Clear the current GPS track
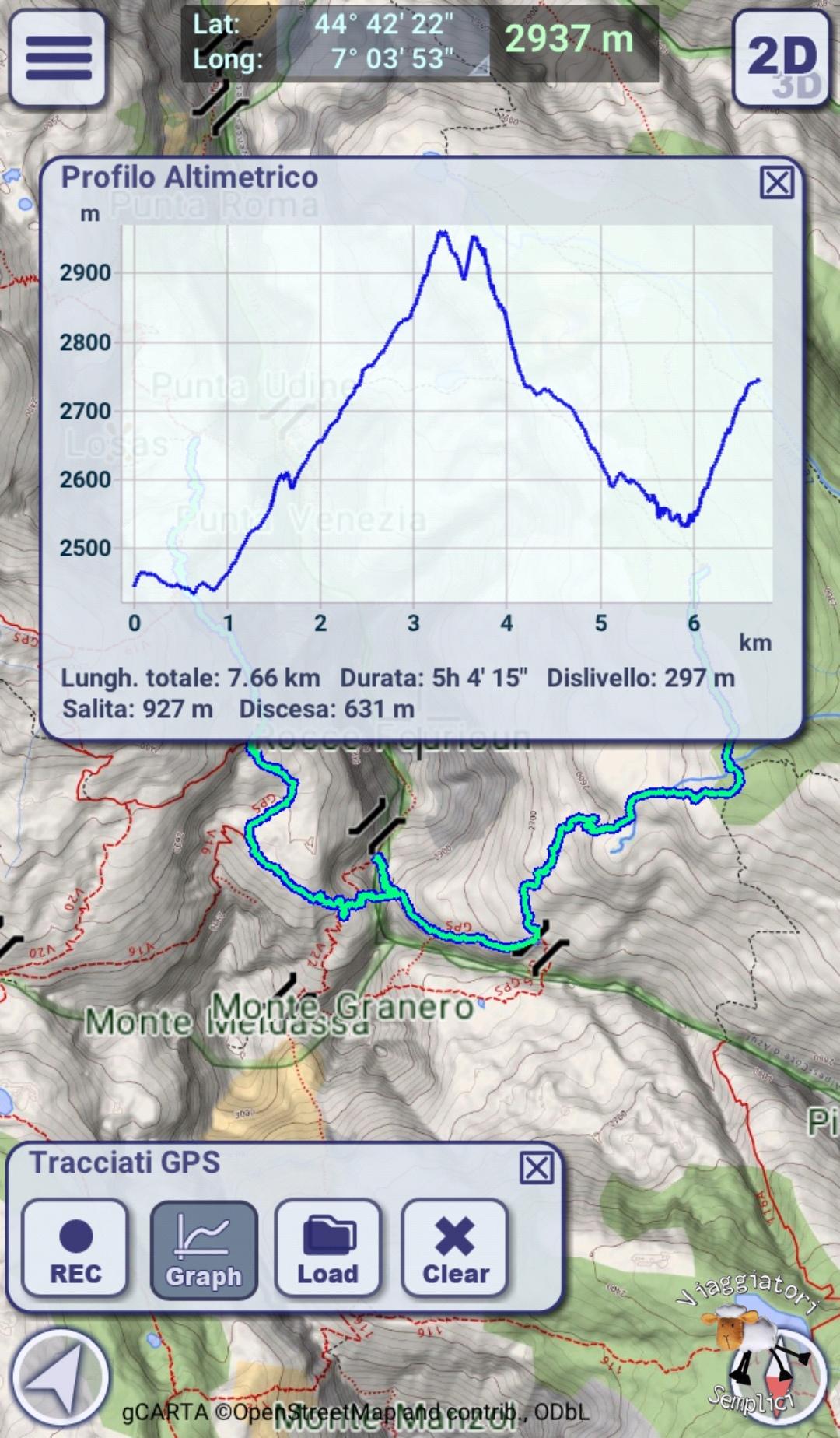The height and width of the screenshot is (1438, 840). coord(455,1249)
